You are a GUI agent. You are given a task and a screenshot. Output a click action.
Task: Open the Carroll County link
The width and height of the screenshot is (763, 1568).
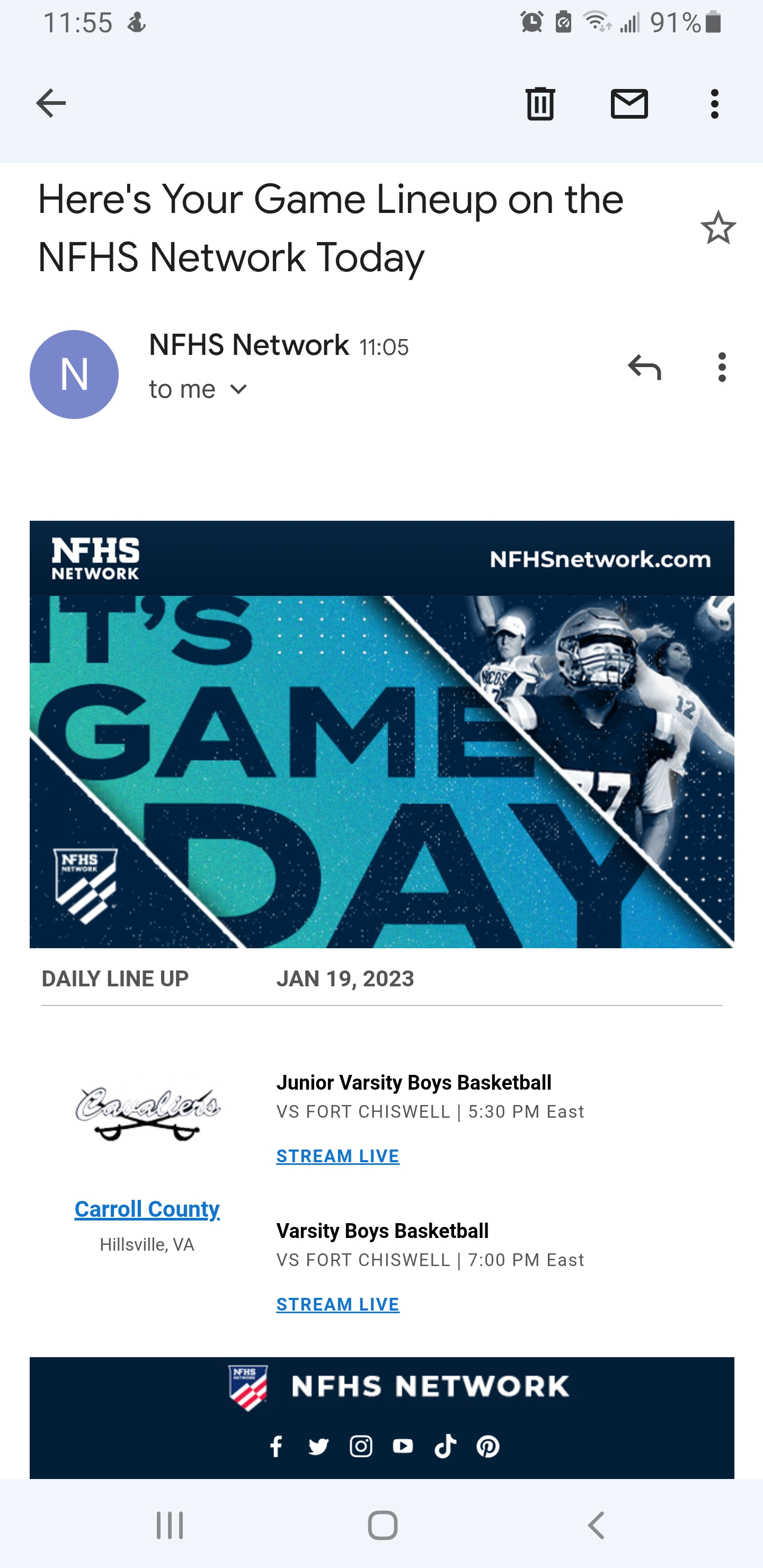(147, 1209)
